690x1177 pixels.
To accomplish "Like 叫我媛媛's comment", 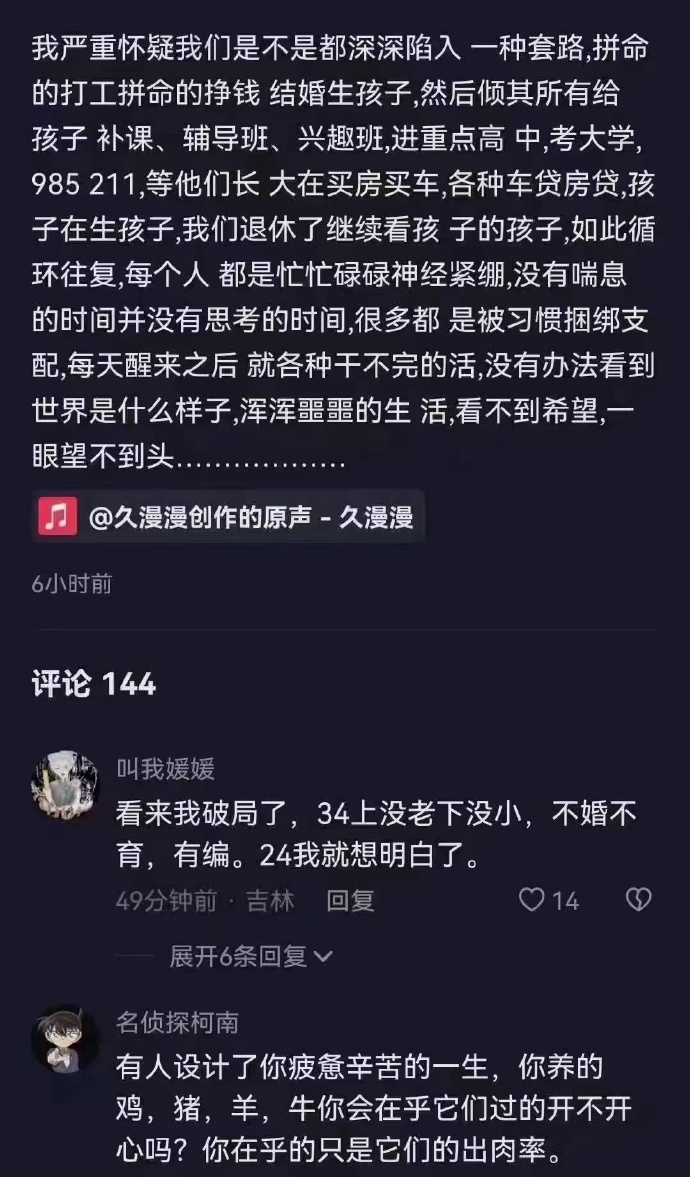I will tap(549, 900).
